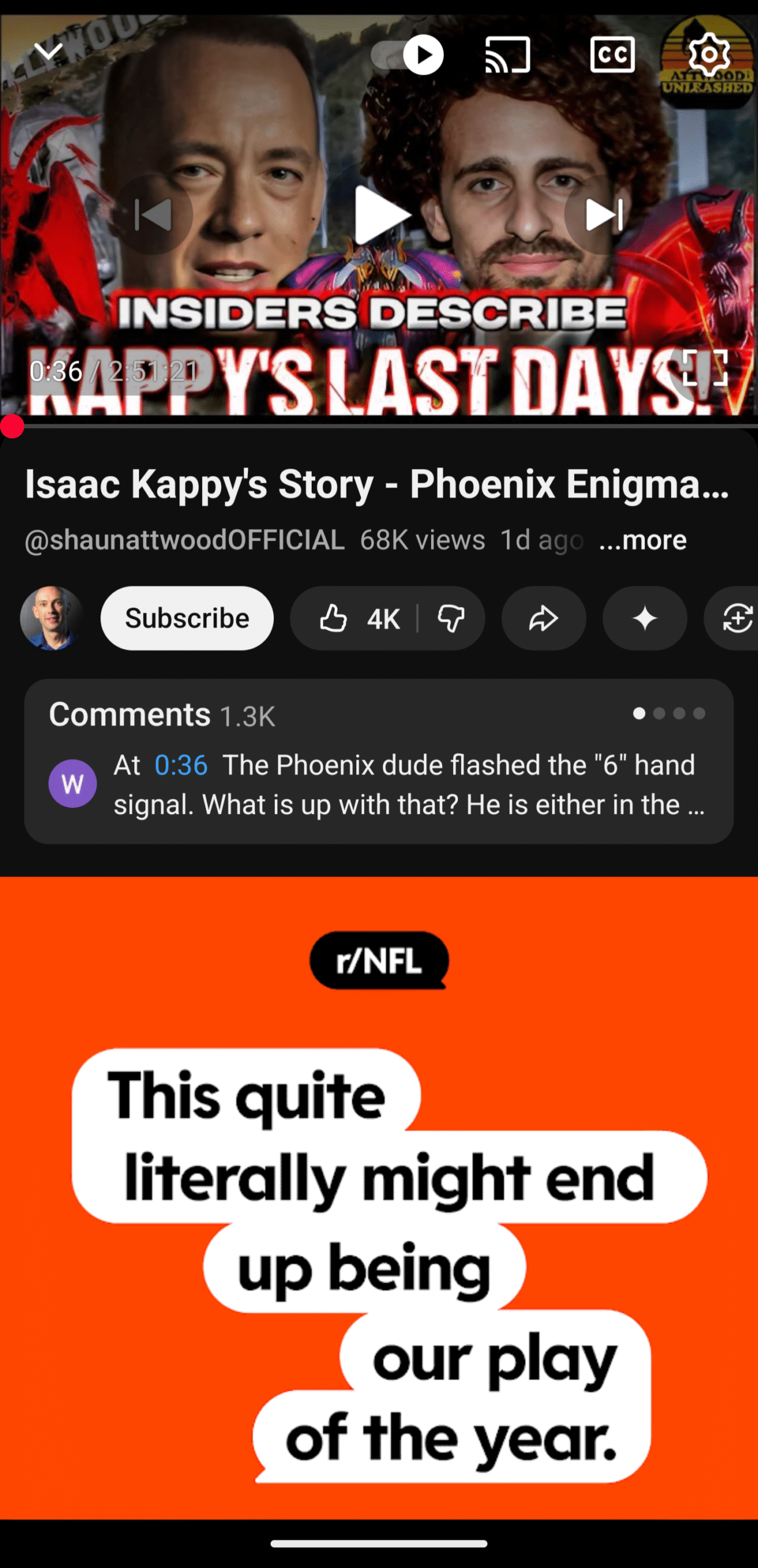Open the r/NFL Reddit ad
The image size is (758, 1568).
click(378, 1194)
